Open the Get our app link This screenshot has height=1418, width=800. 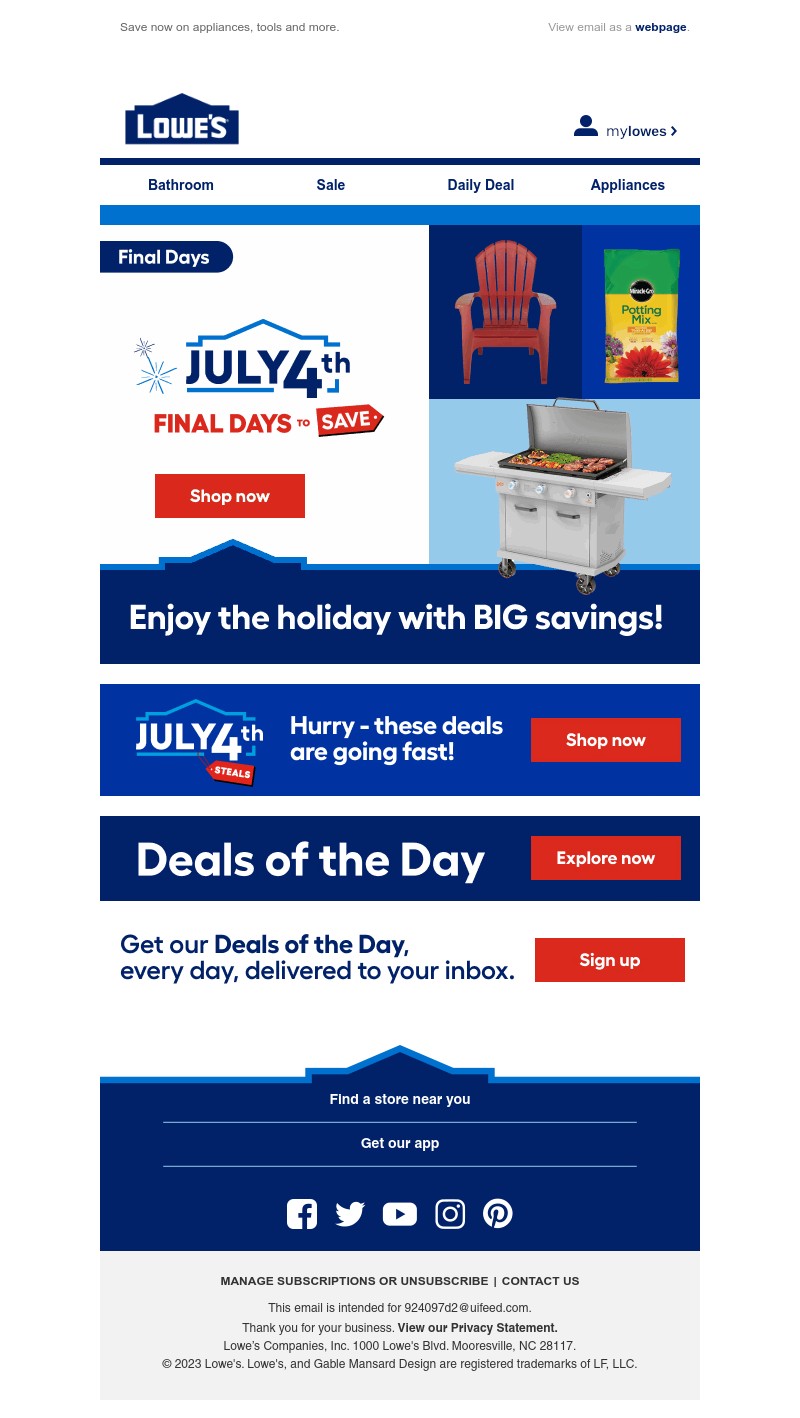pyautogui.click(x=400, y=1143)
